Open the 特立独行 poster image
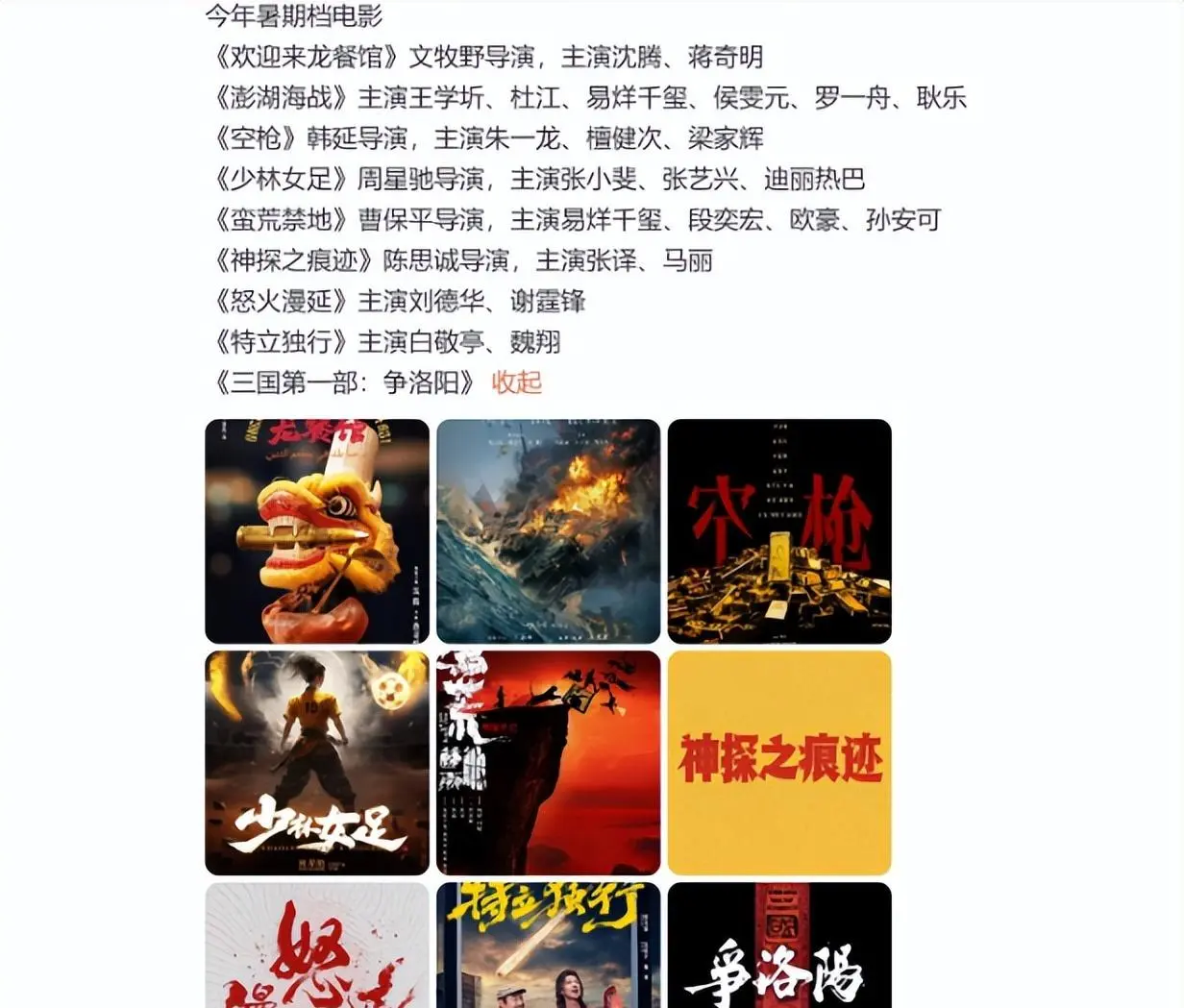 click(x=548, y=946)
